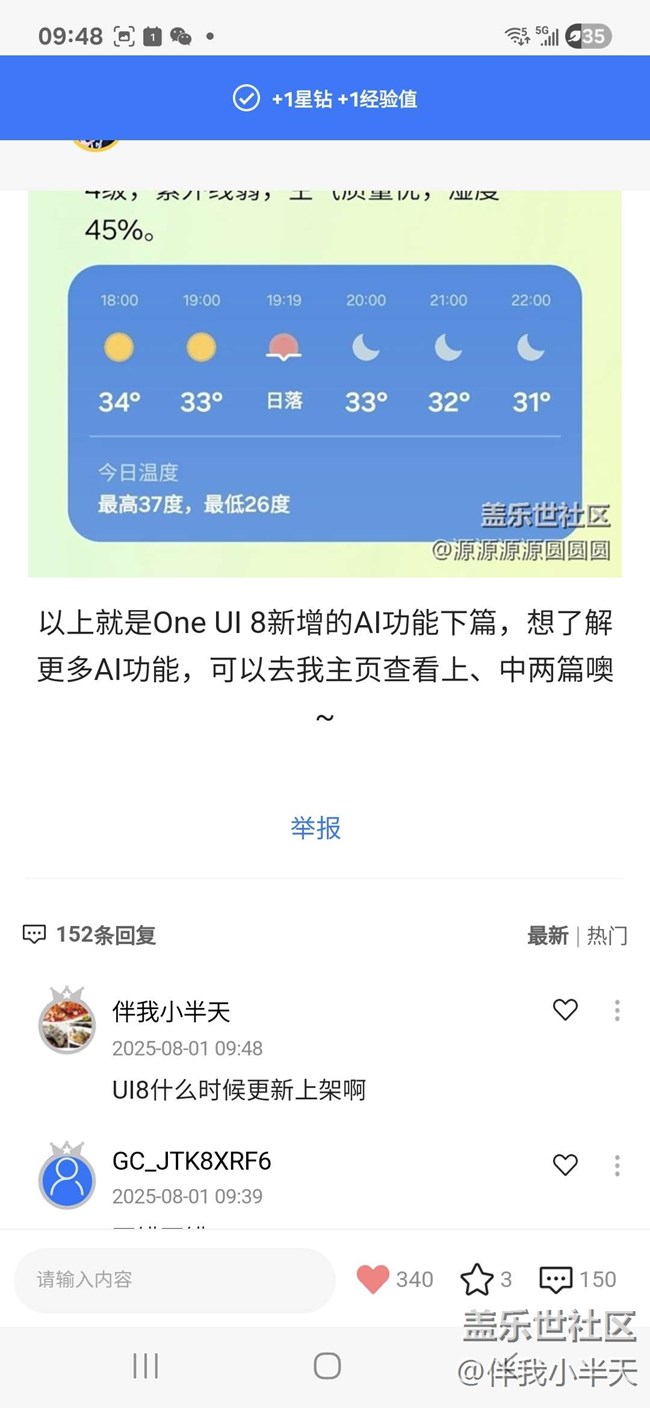
Task: Like the comment by GC_JTK8XRF6
Action: click(565, 1165)
